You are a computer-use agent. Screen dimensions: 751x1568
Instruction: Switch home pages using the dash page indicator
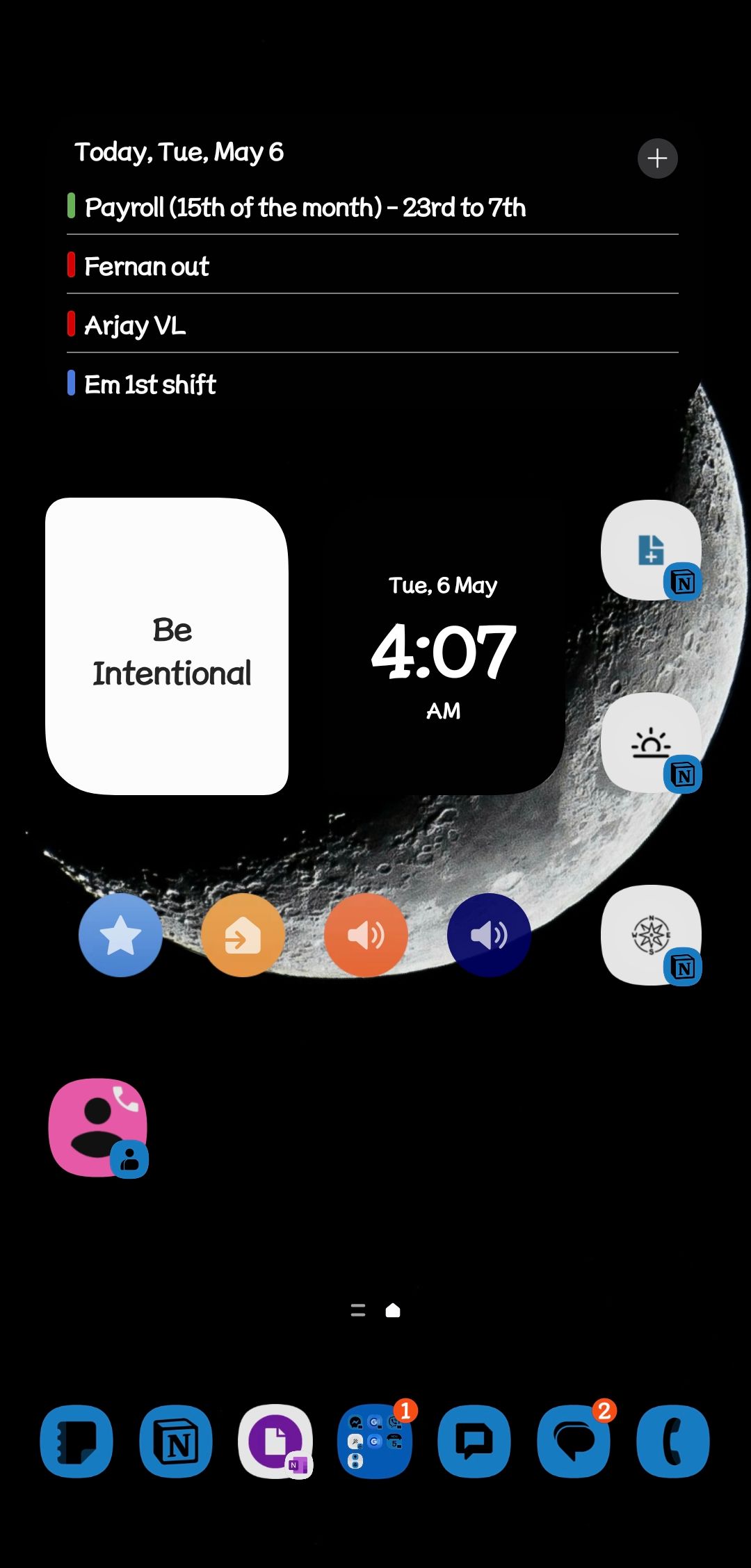[357, 1309]
